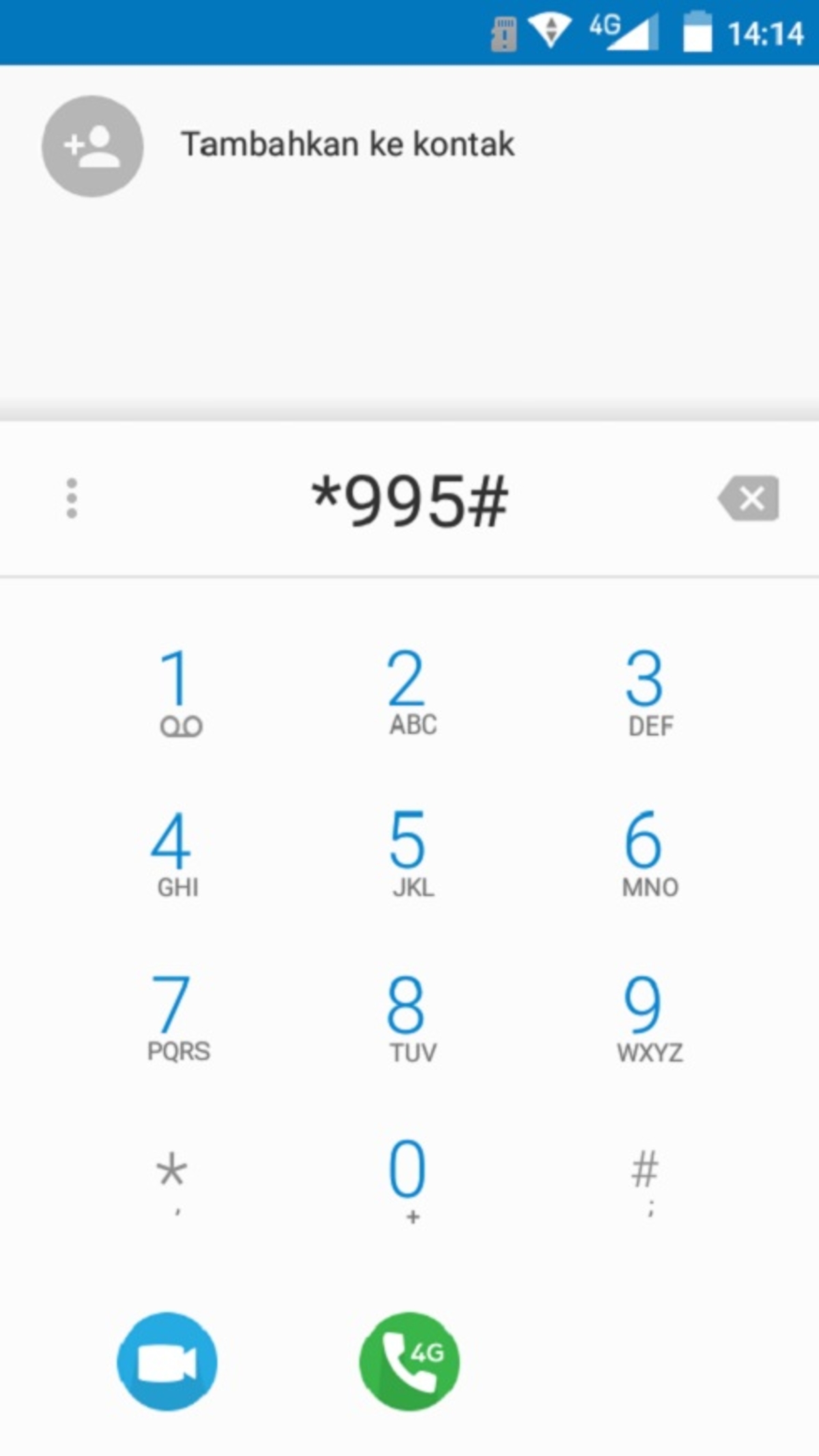This screenshot has height=1456, width=819.
Task: Enter digit 6 MNO
Action: 646,853
